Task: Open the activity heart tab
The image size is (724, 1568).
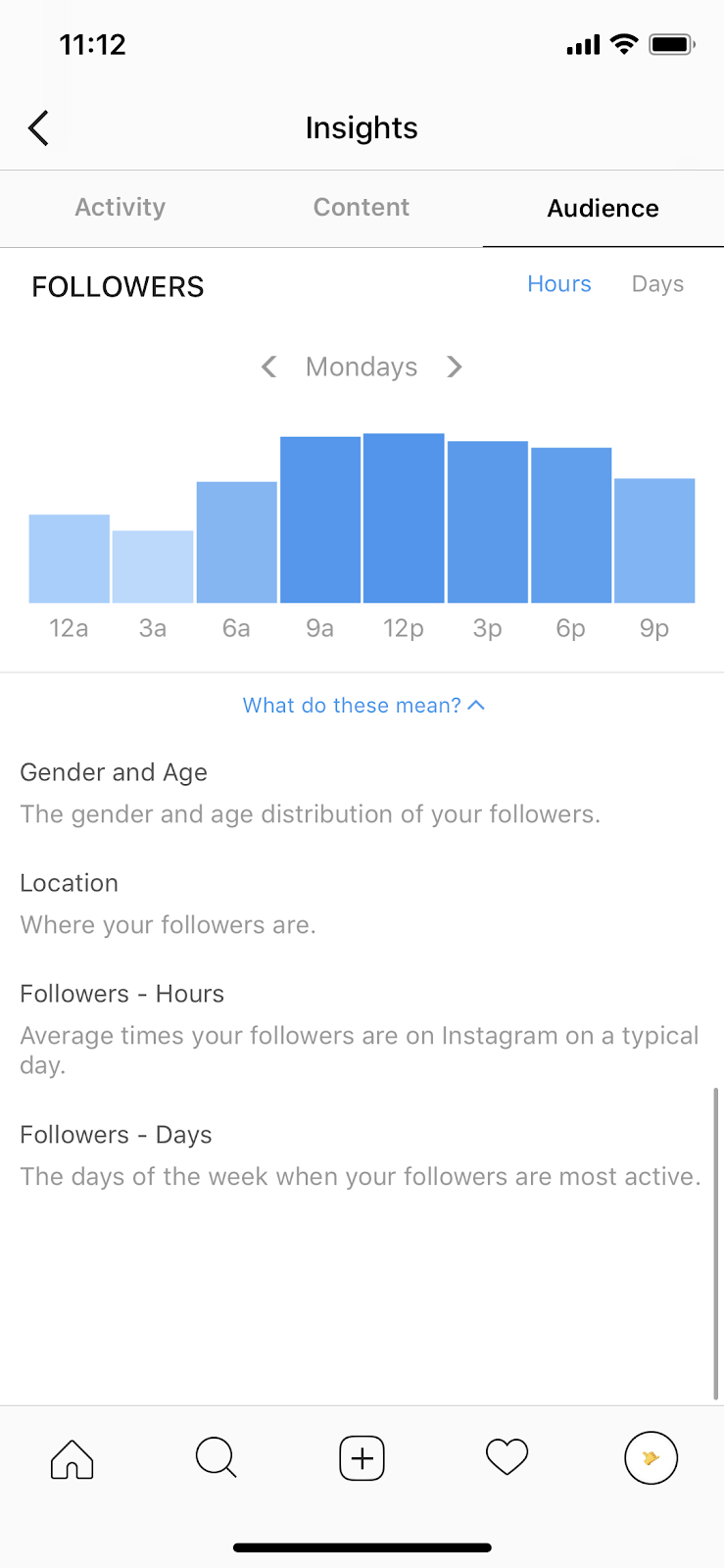Action: [507, 1458]
